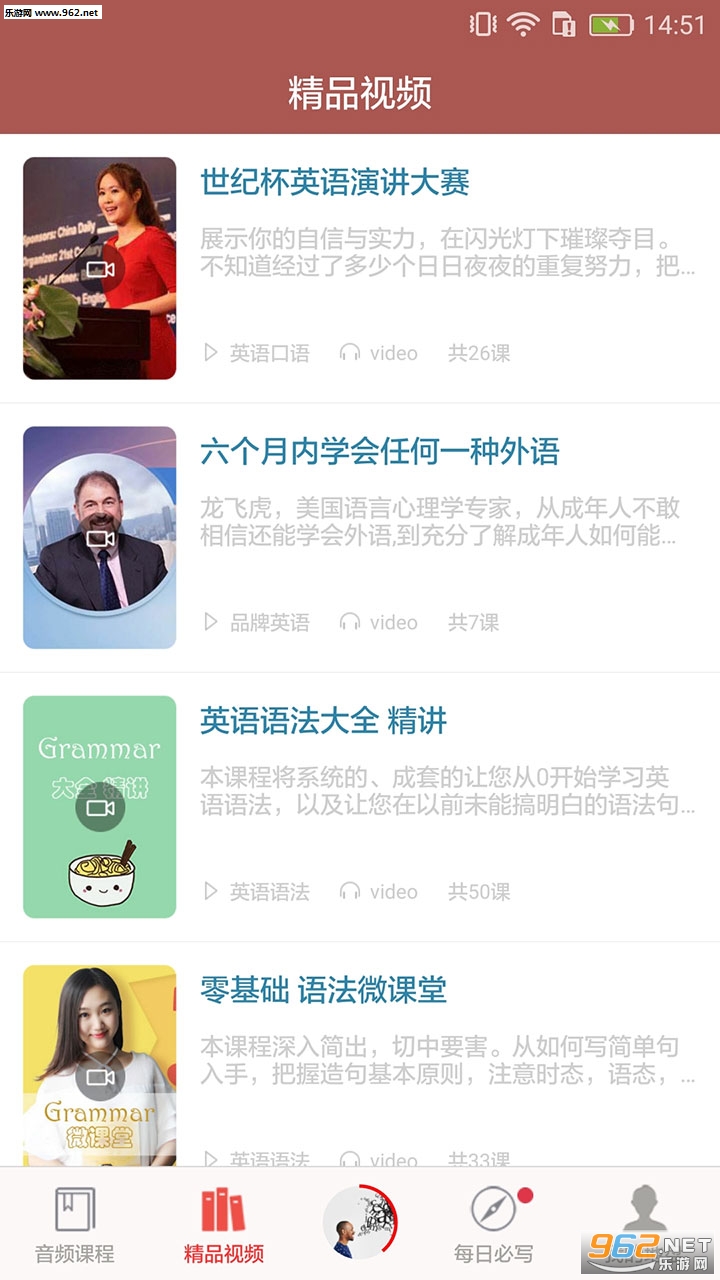Image resolution: width=720 pixels, height=1280 pixels.
Task: Open the 六个月内学会任何一种外语 course
Action: point(379,452)
